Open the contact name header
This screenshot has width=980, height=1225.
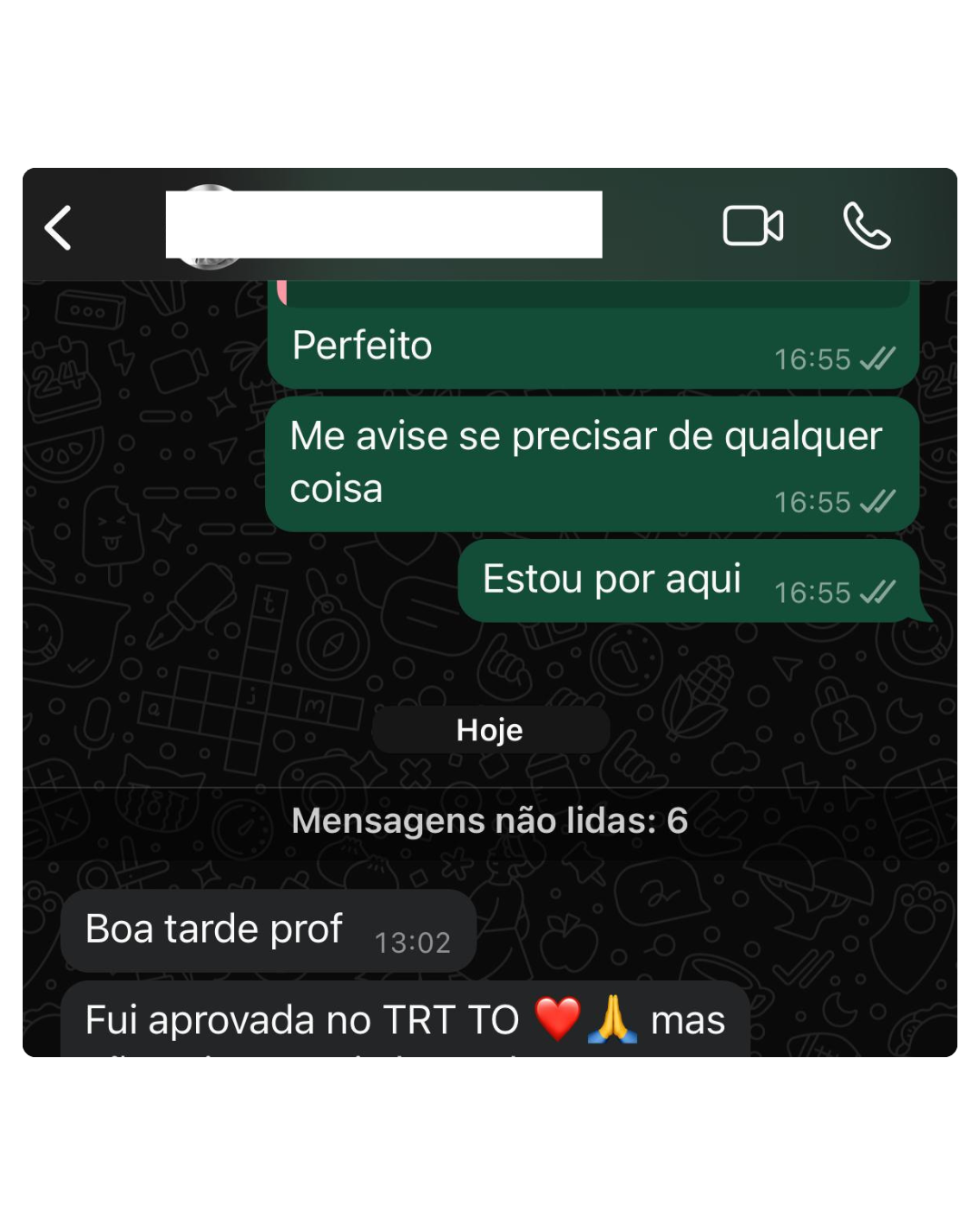[x=381, y=225]
